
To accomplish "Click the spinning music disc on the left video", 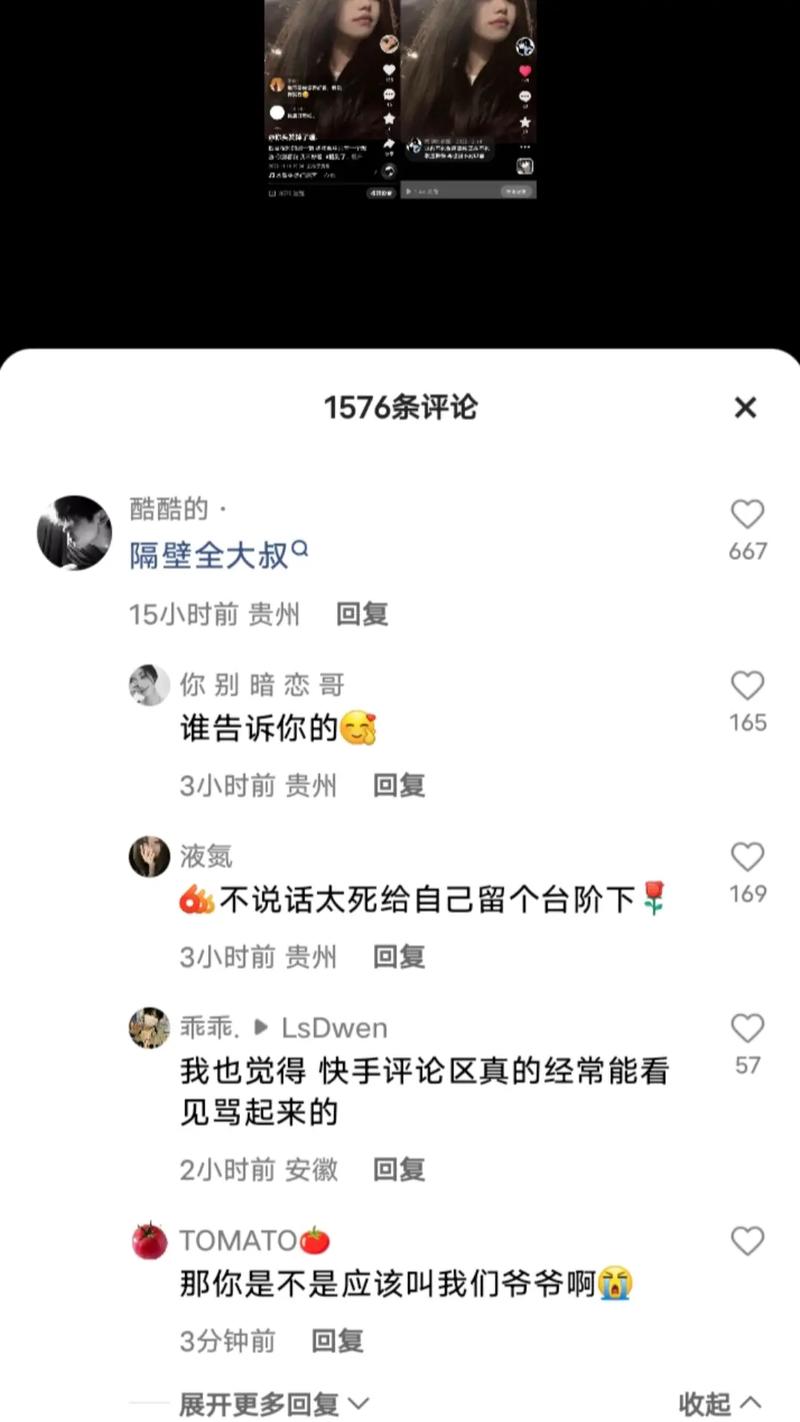I will point(389,169).
